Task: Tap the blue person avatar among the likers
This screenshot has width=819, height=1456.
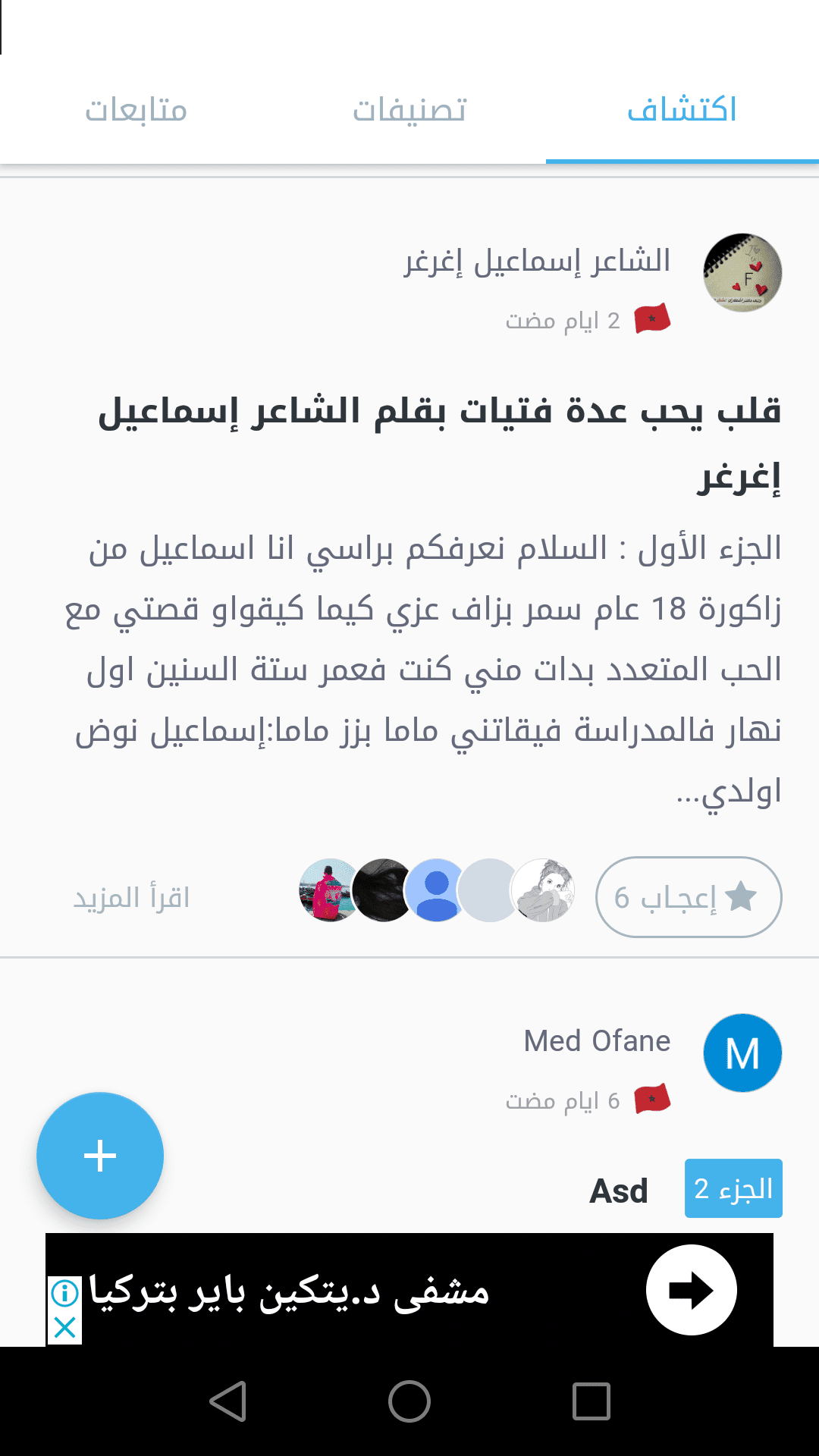Action: 436,892
